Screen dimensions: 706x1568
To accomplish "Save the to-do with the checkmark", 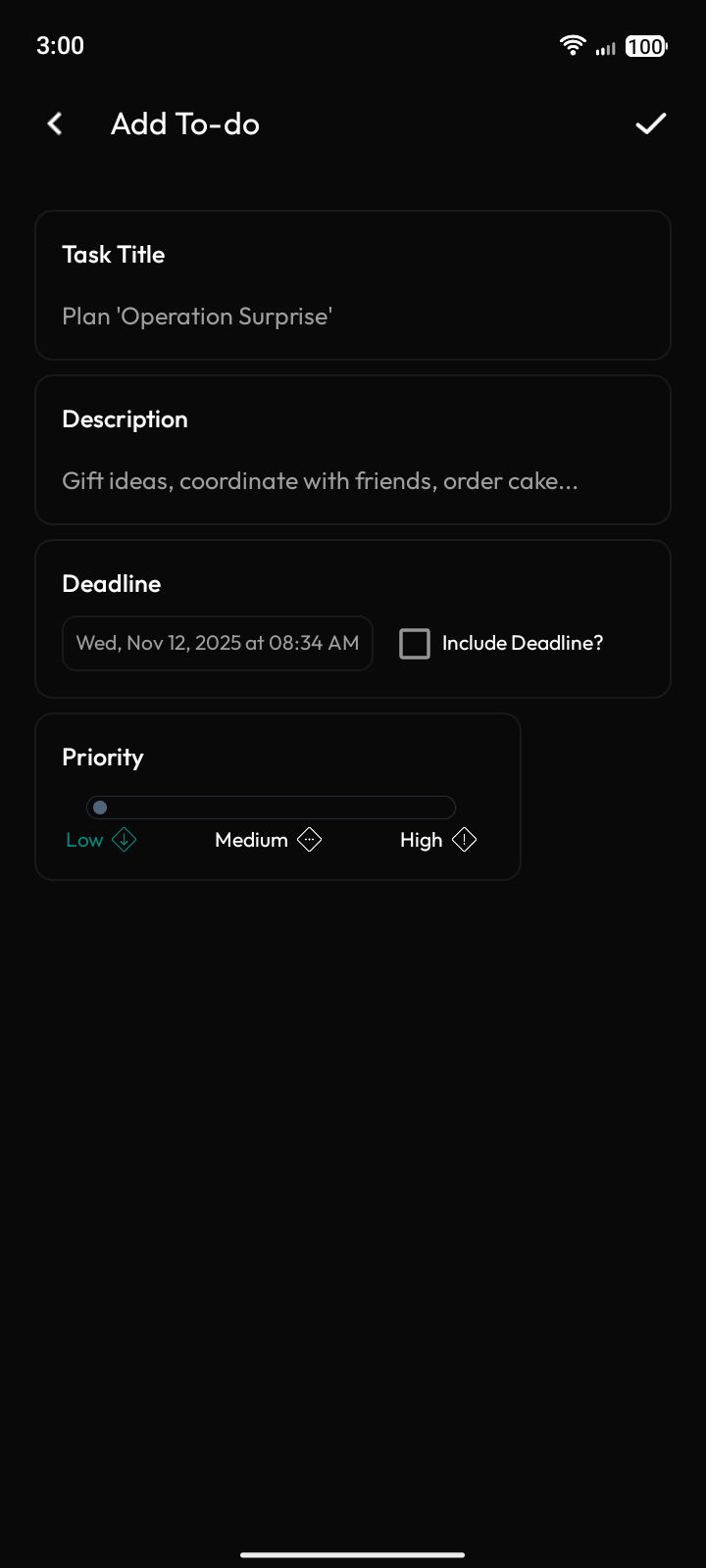I will pos(650,123).
